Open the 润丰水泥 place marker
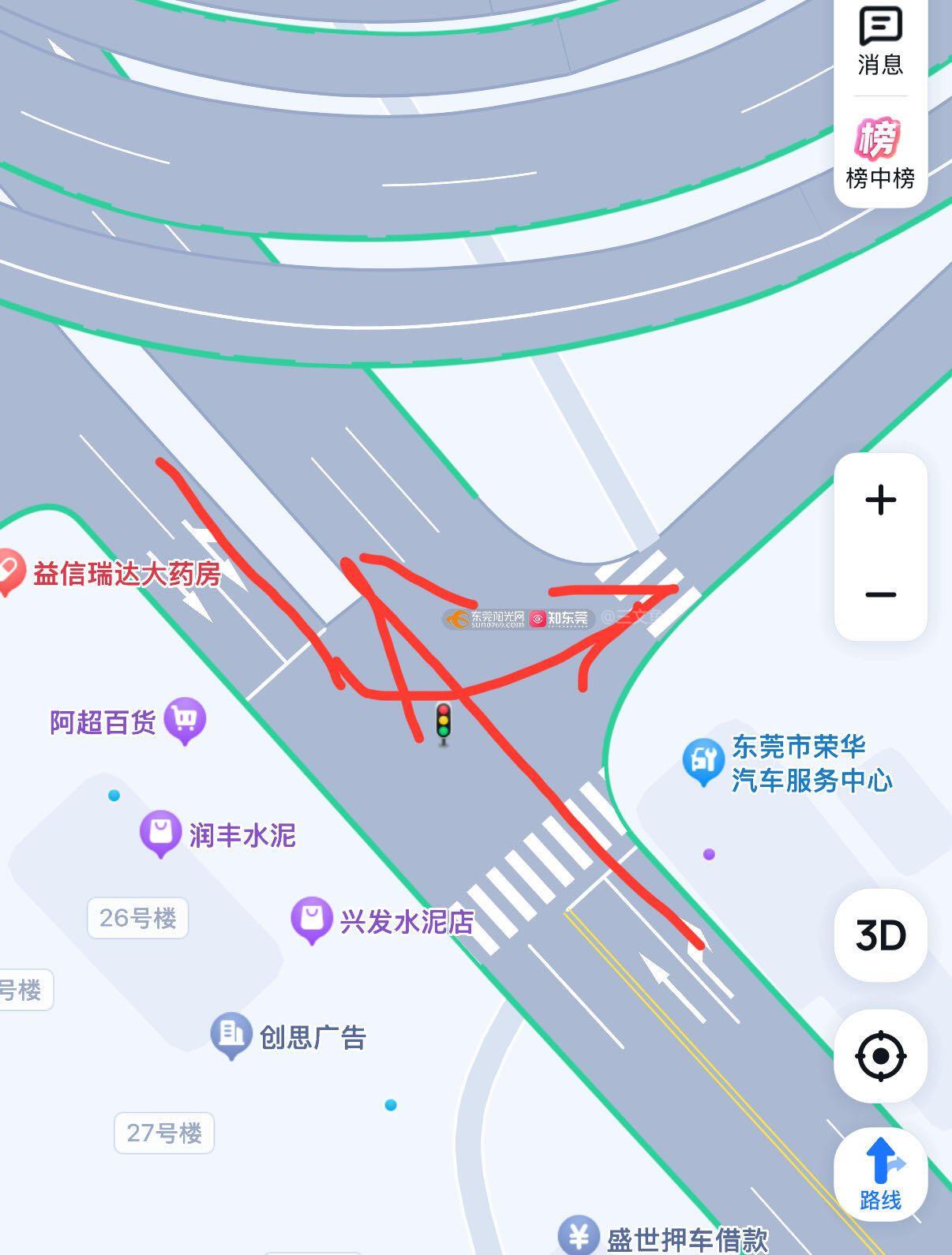This screenshot has width=952, height=1255. 160,832
